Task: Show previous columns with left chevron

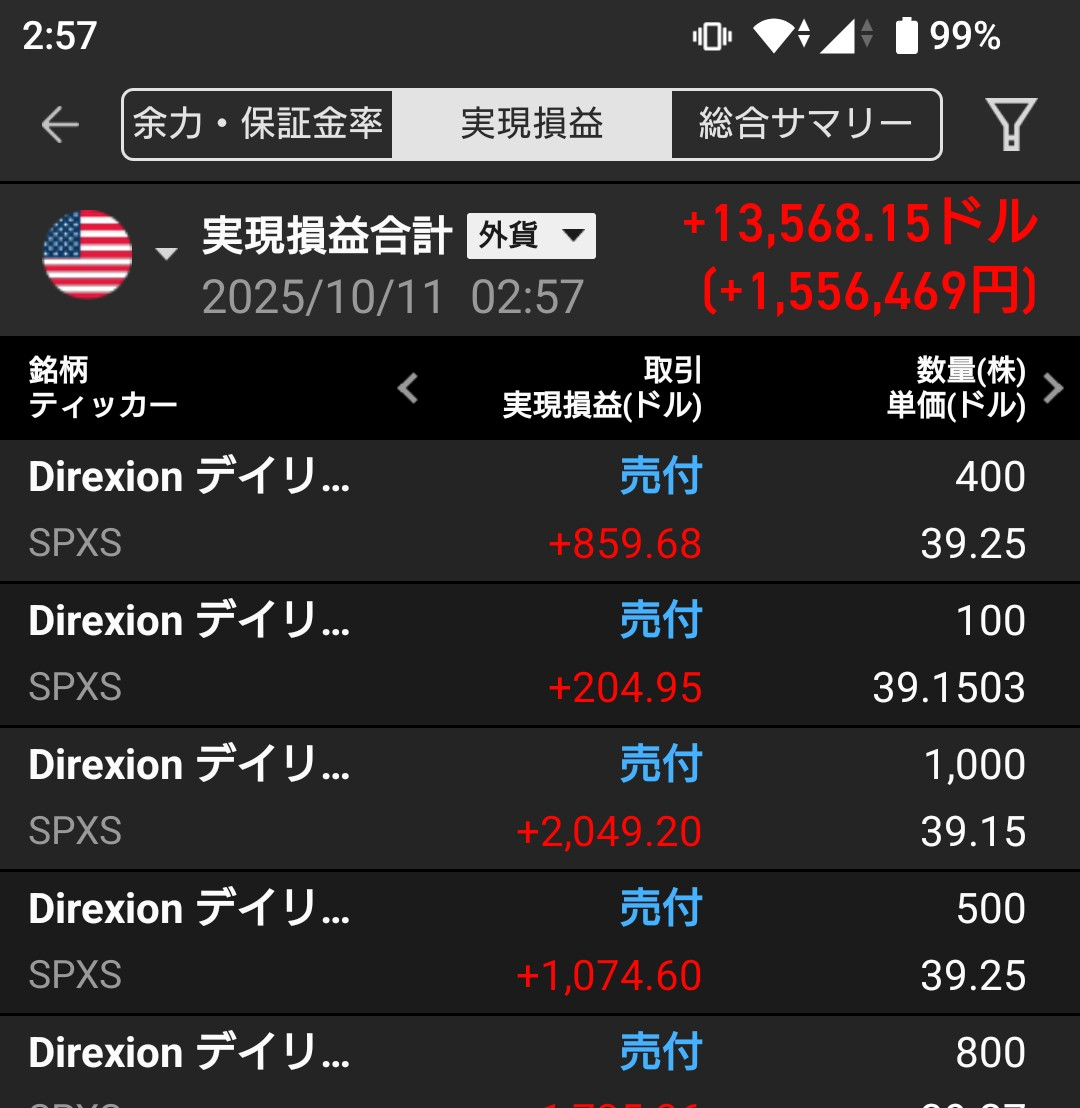Action: point(407,388)
